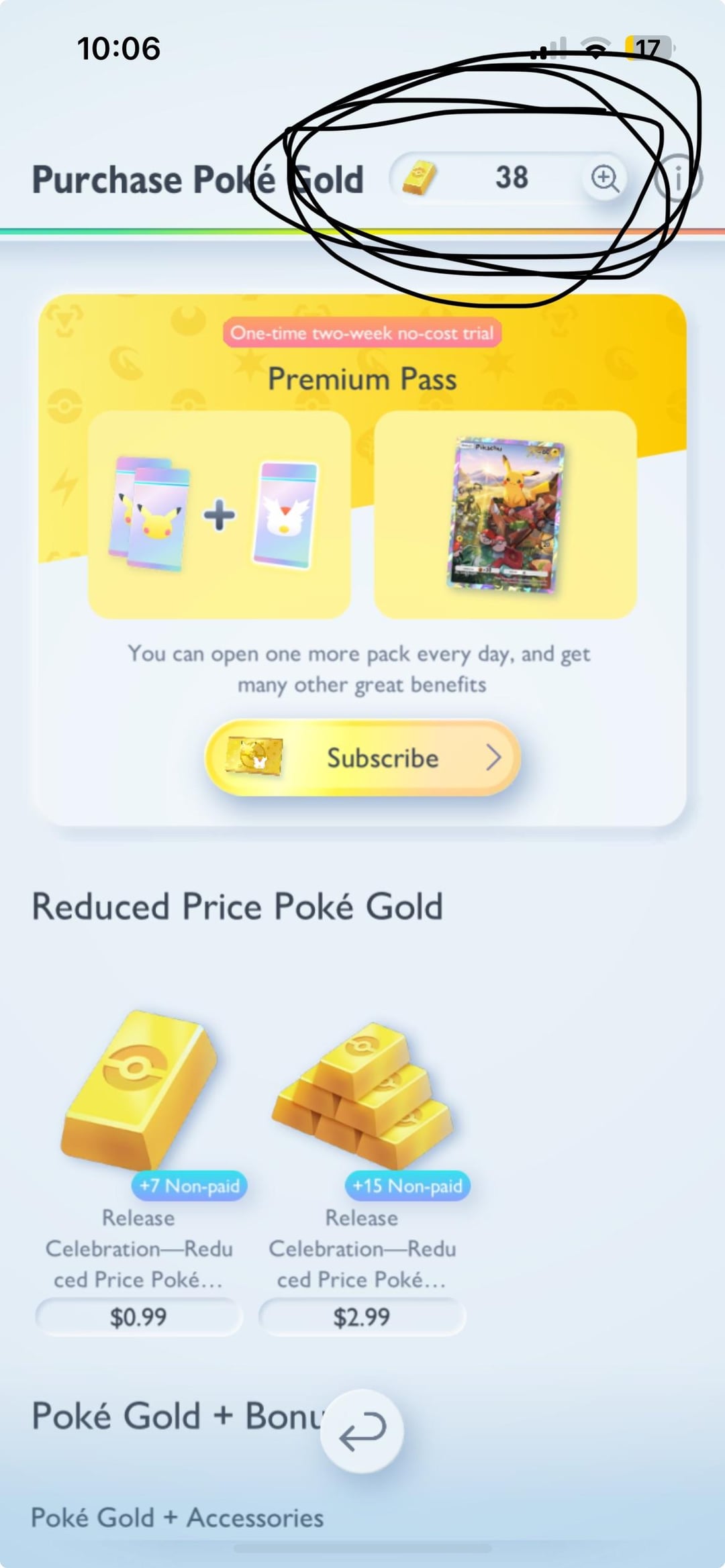Go back with the floating return arrow
This screenshot has width=725, height=1568.
pos(362,1431)
